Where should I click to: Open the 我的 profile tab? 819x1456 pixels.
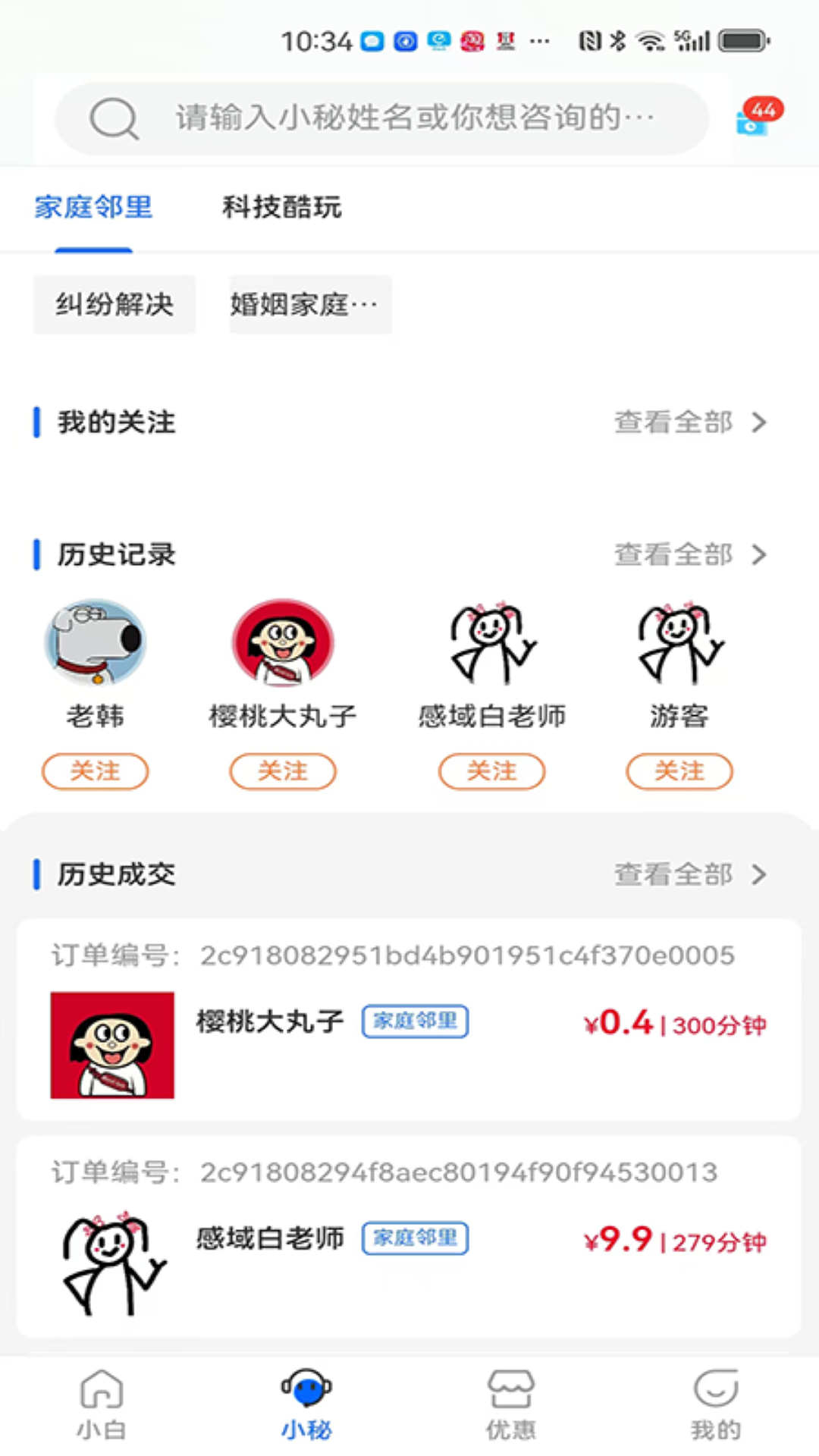[716, 1404]
